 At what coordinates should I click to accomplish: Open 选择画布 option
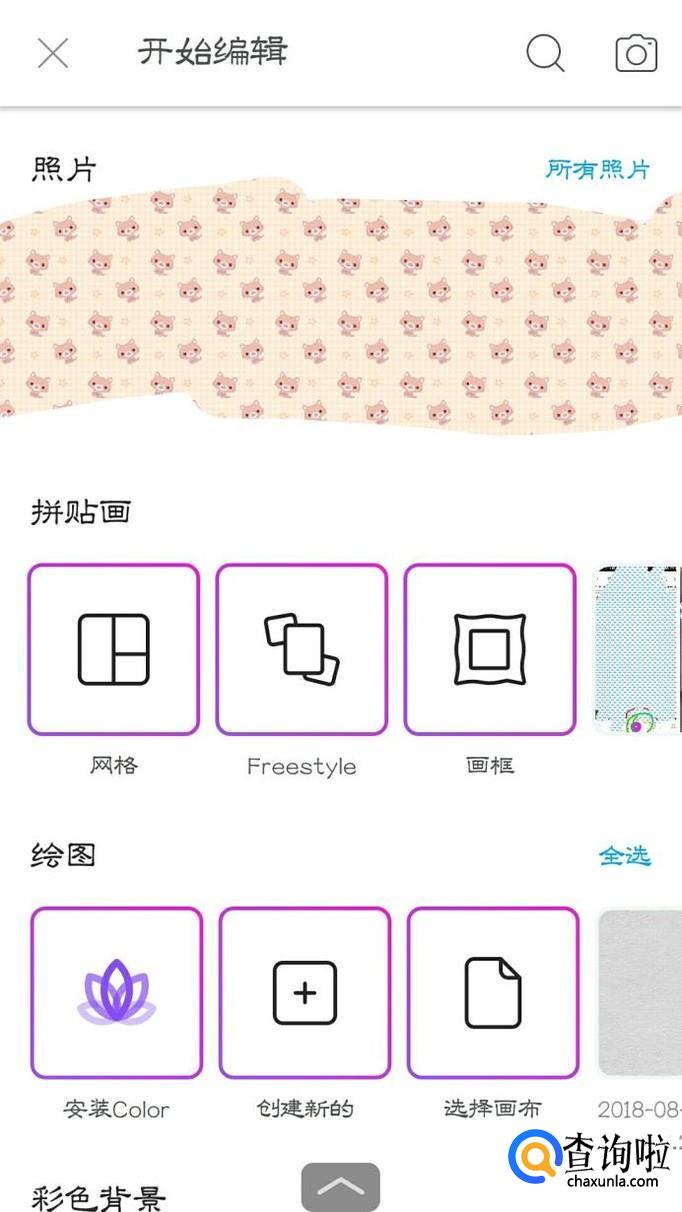[493, 992]
